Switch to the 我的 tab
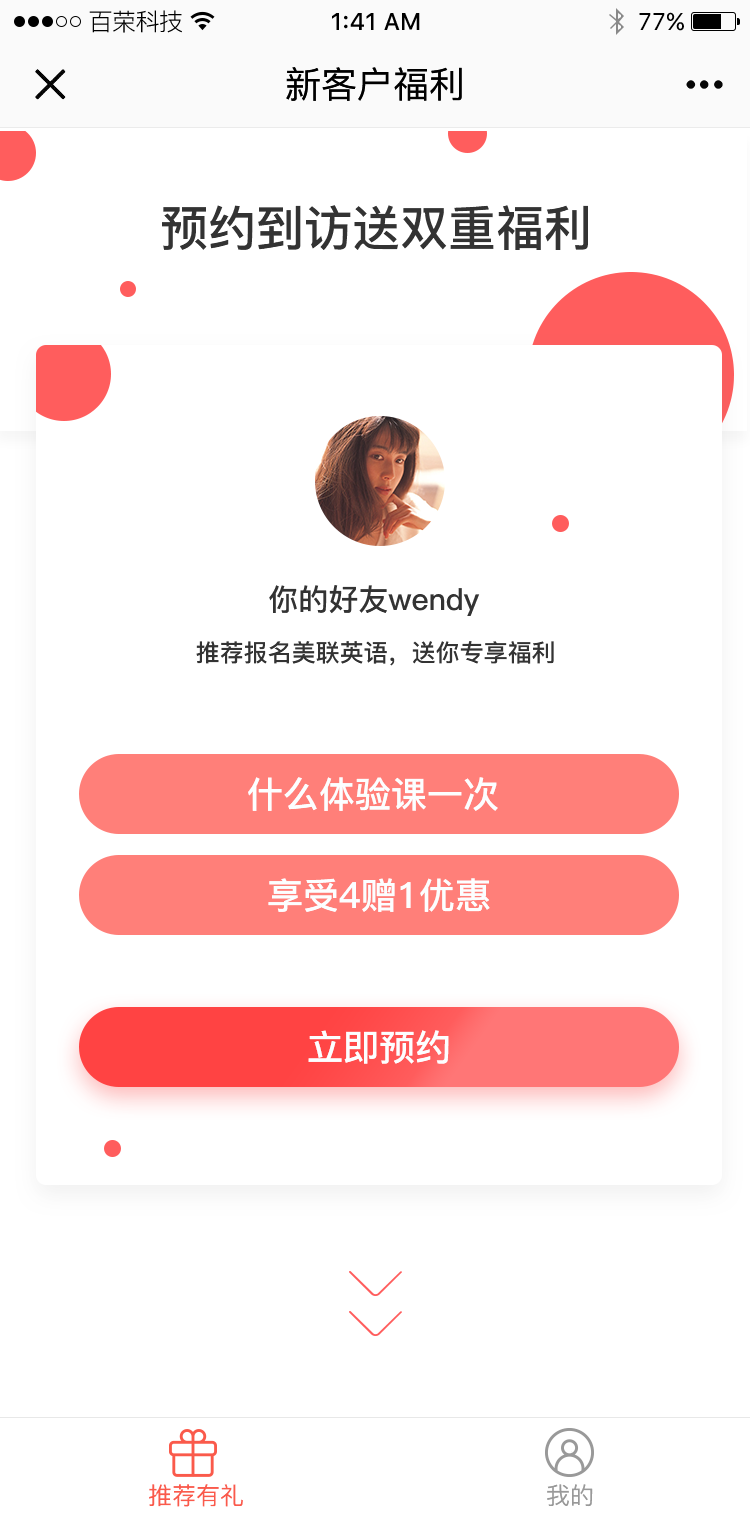Viewport: 750px width, 1516px height. coord(569,1468)
